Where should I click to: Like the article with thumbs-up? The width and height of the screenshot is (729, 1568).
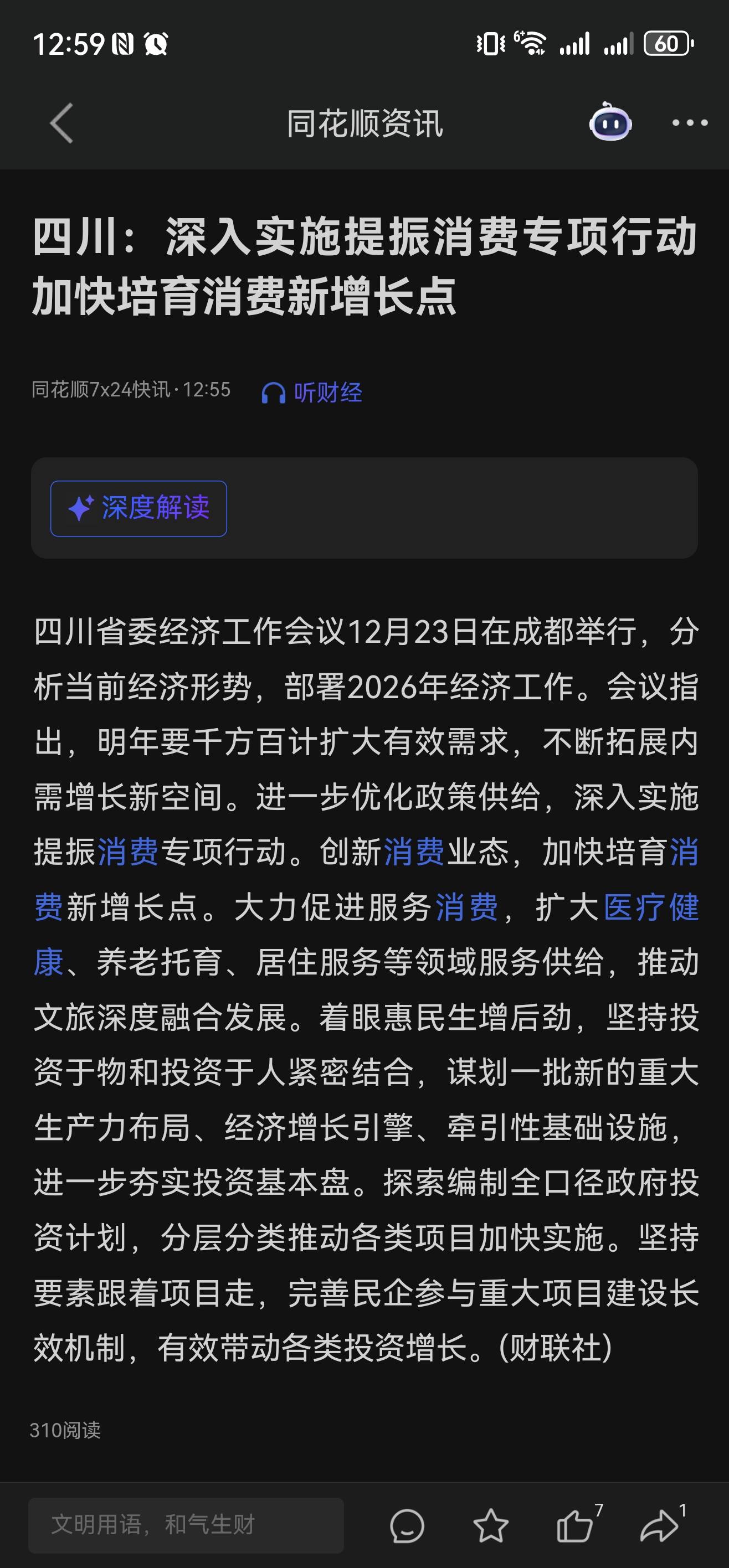(x=574, y=1526)
